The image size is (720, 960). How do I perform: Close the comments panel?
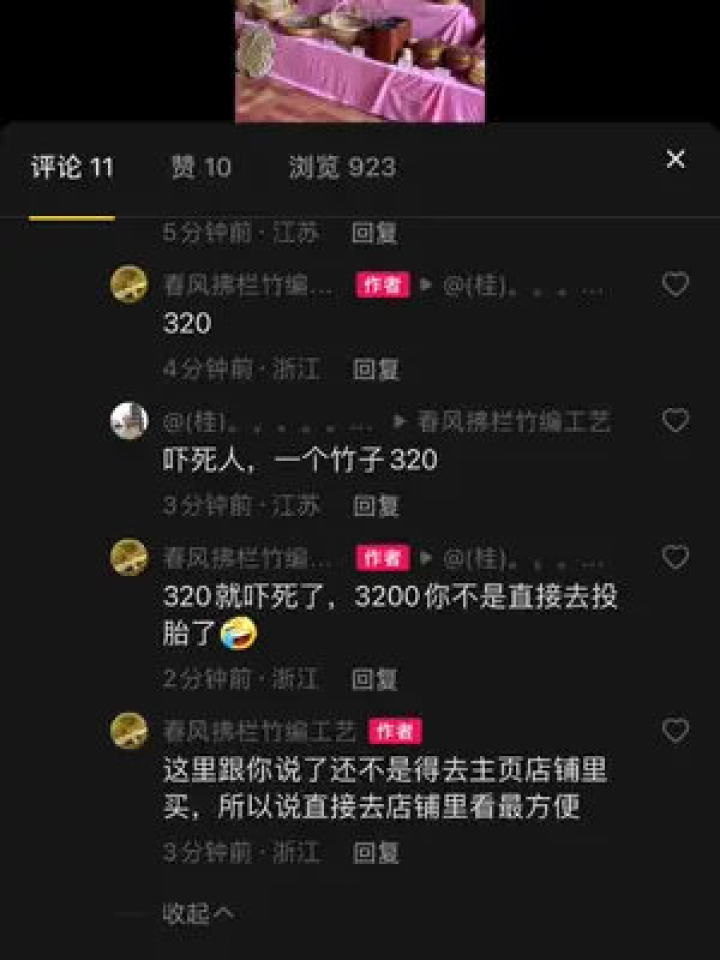(x=676, y=159)
